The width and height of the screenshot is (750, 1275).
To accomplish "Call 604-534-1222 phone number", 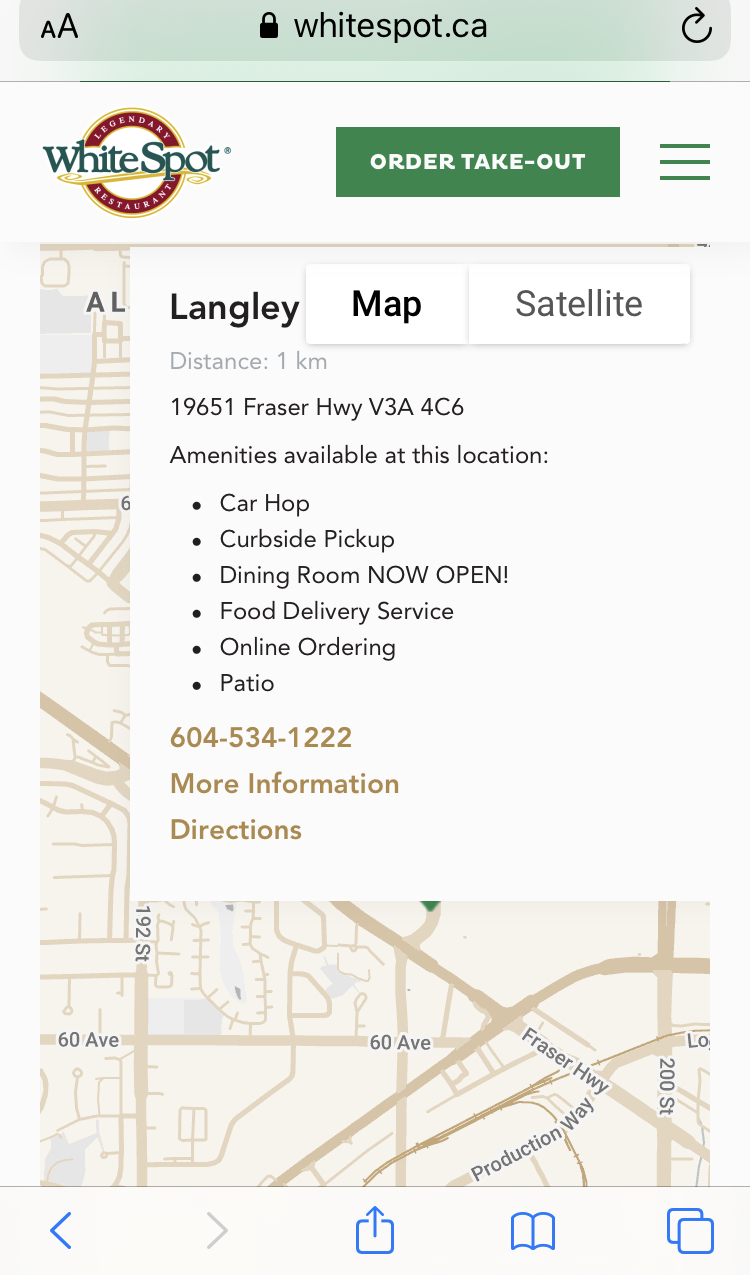I will point(261,738).
